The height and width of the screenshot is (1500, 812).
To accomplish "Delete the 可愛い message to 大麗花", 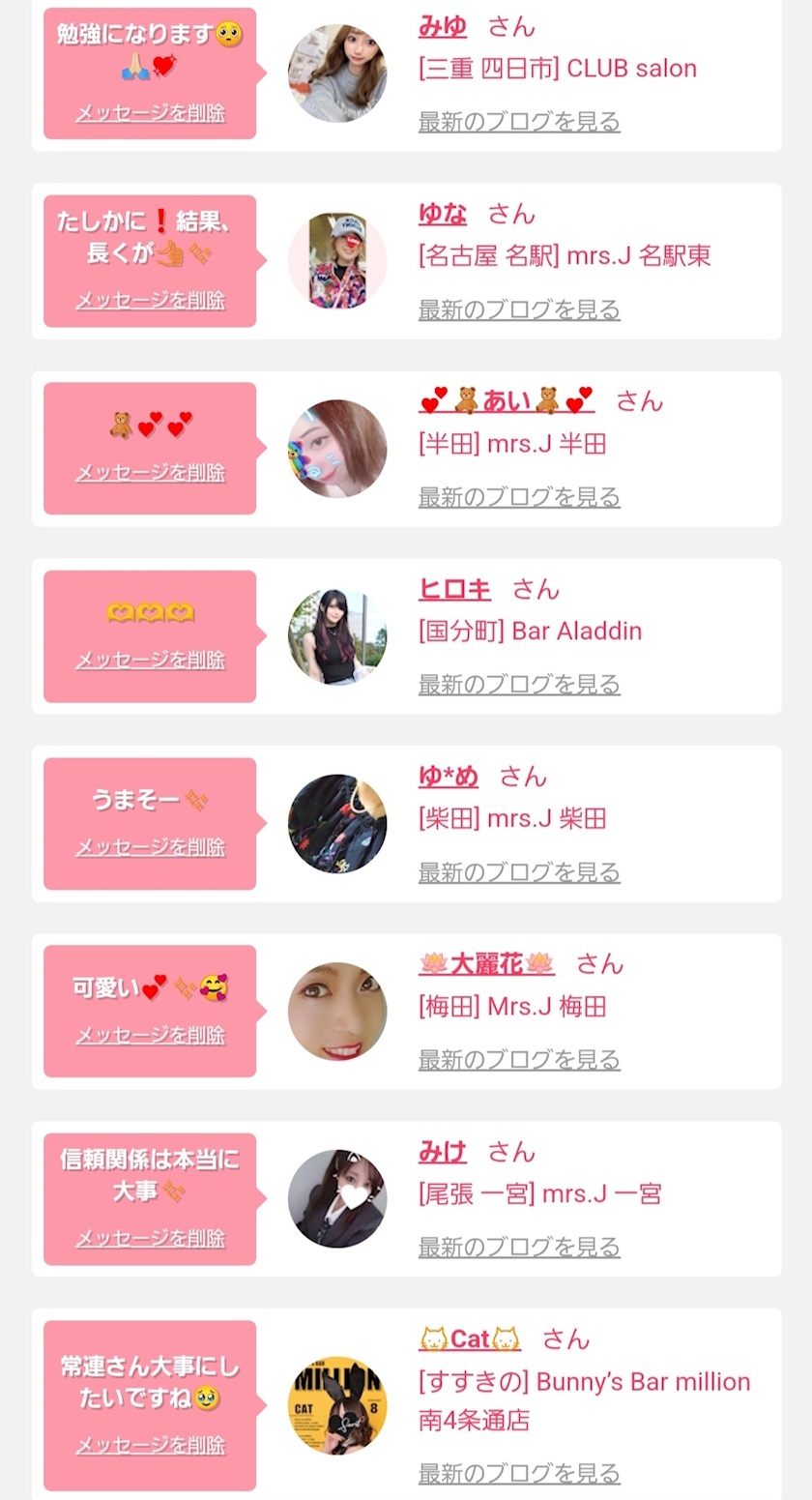I will [x=151, y=1035].
